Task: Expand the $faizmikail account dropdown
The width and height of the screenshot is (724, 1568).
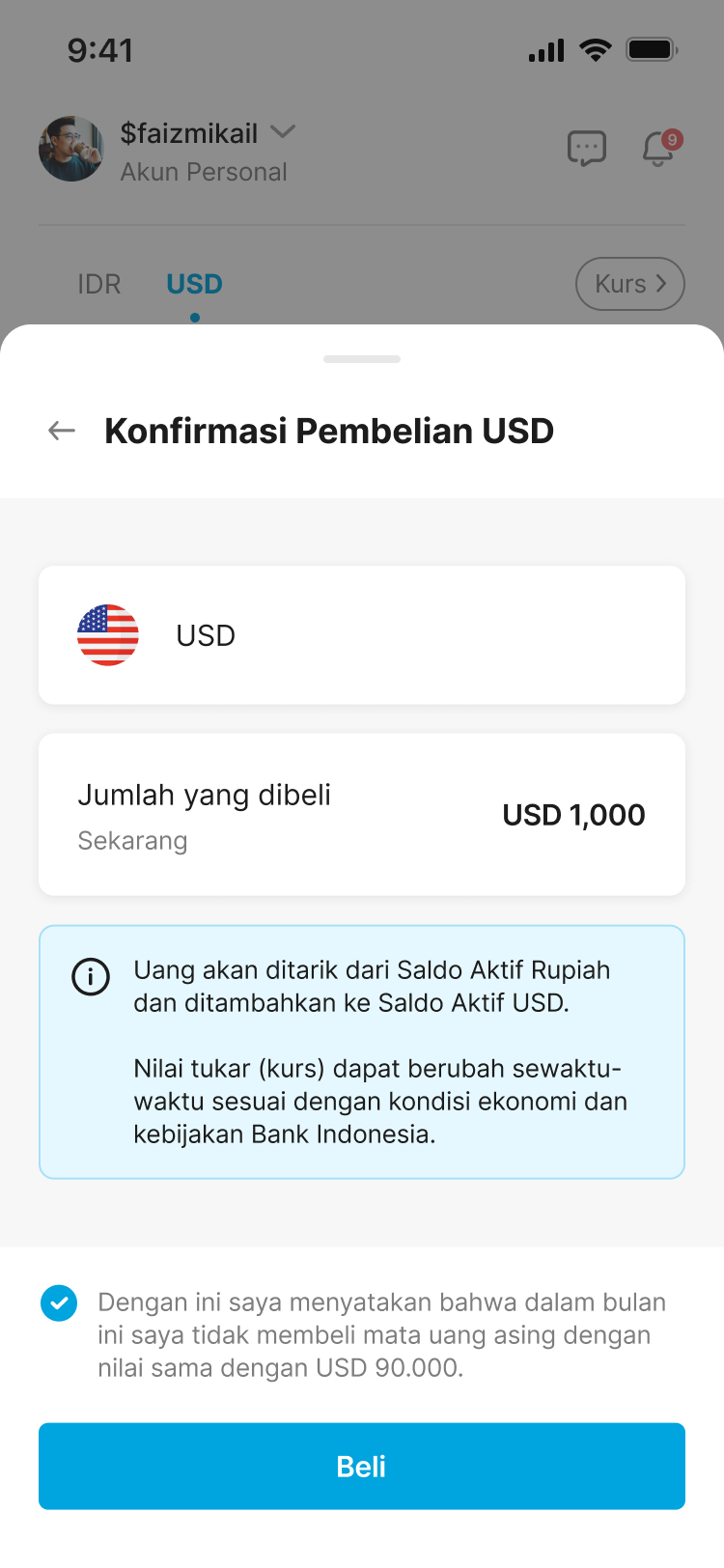Action: (x=283, y=132)
